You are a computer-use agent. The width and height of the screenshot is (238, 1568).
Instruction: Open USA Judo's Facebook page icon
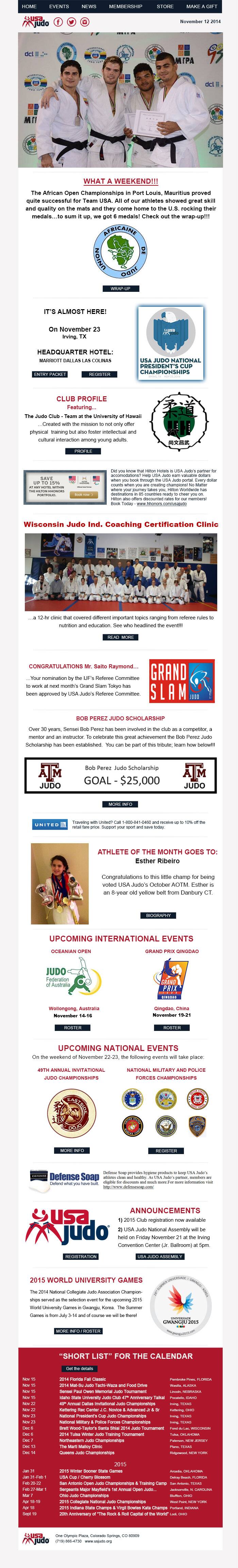[x=58, y=22]
